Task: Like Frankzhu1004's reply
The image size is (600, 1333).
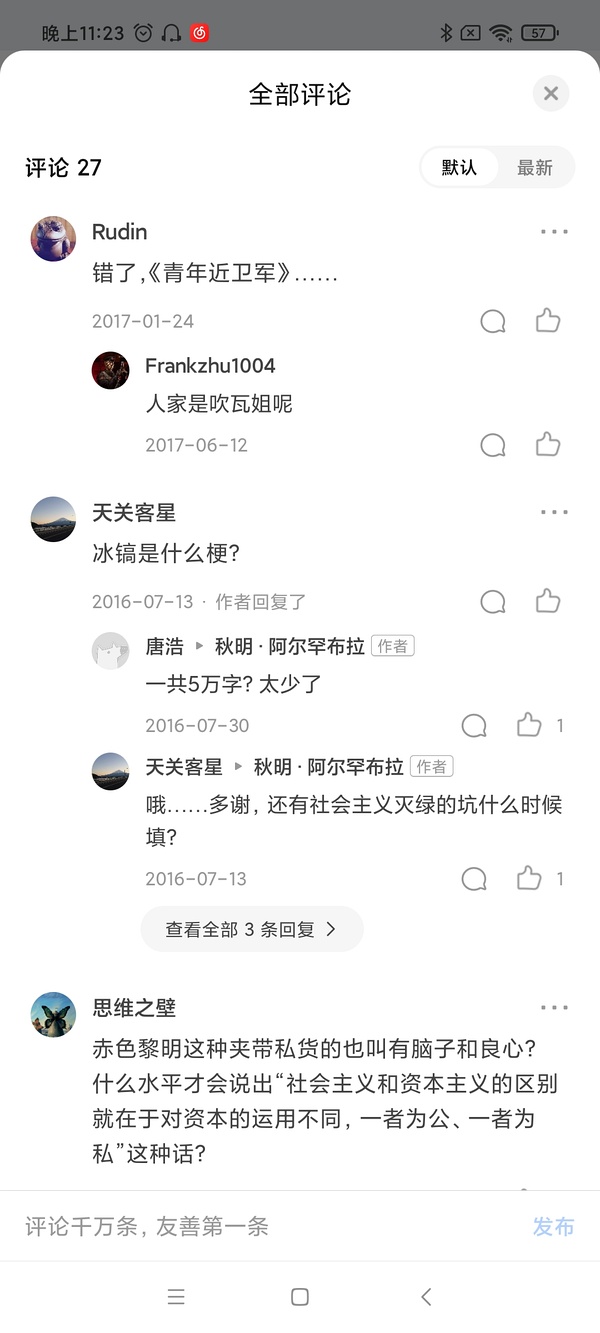Action: (x=548, y=445)
